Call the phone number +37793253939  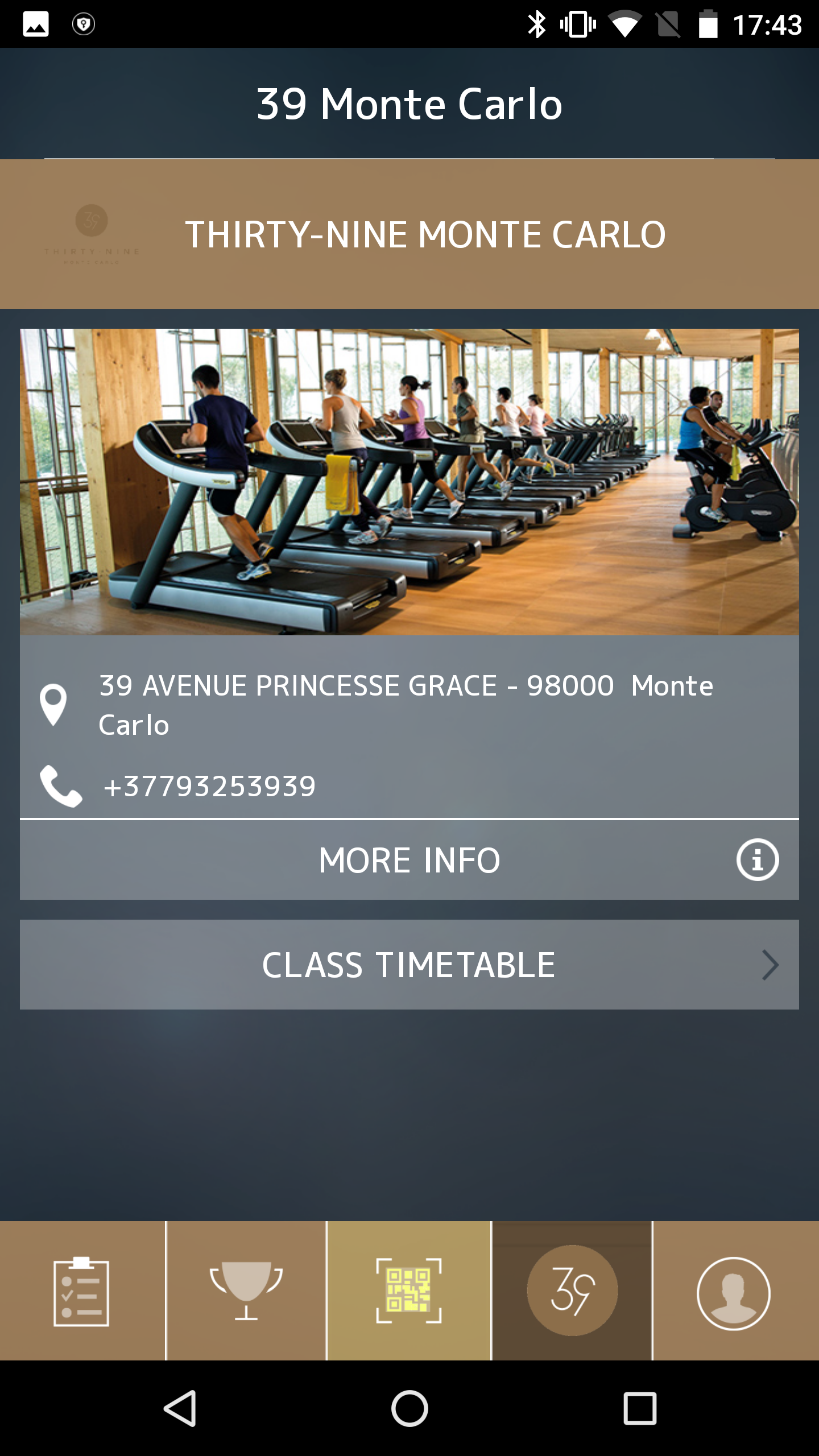pyautogui.click(x=209, y=787)
